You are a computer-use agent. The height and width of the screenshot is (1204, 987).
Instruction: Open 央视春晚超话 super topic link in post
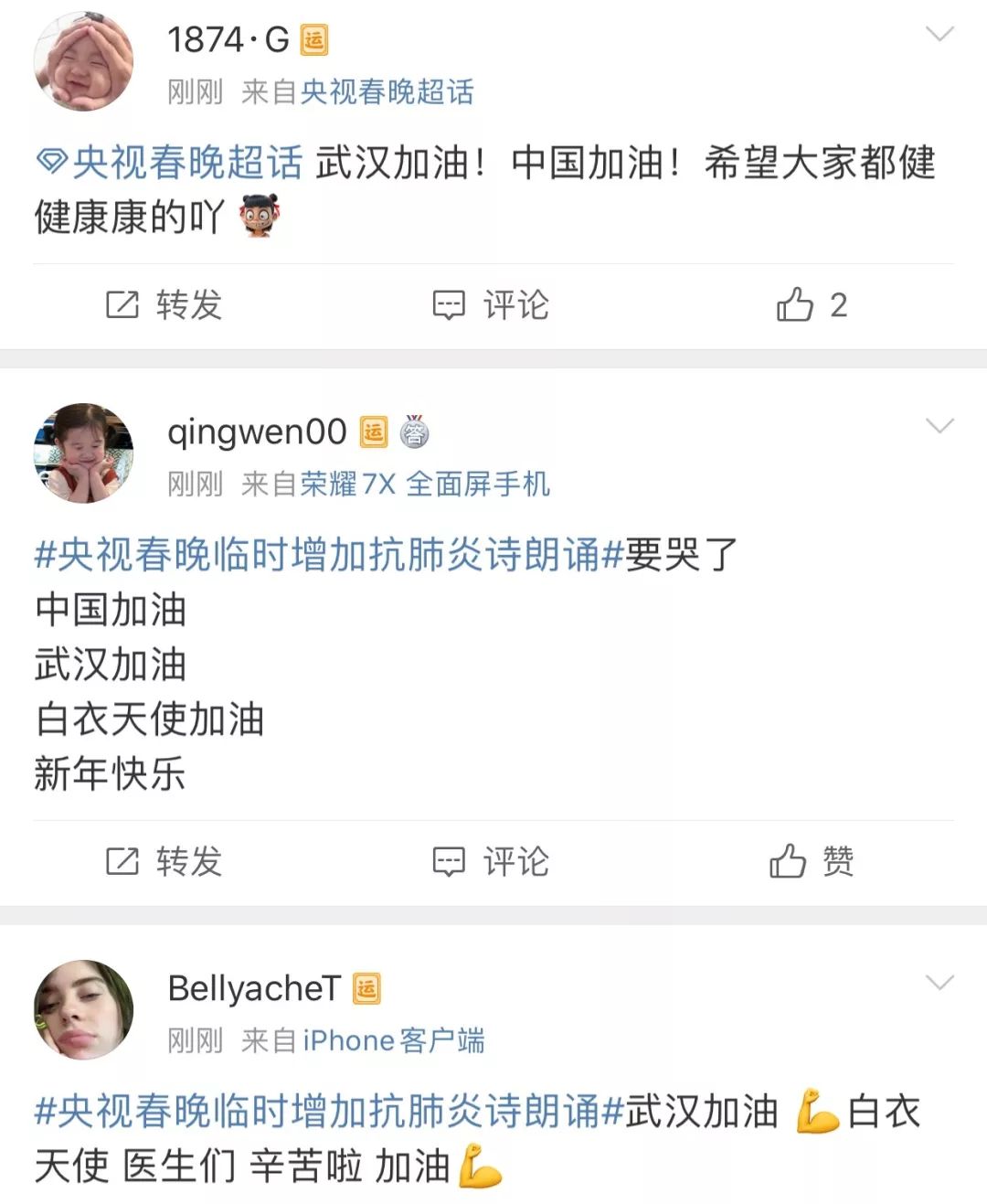(x=170, y=163)
